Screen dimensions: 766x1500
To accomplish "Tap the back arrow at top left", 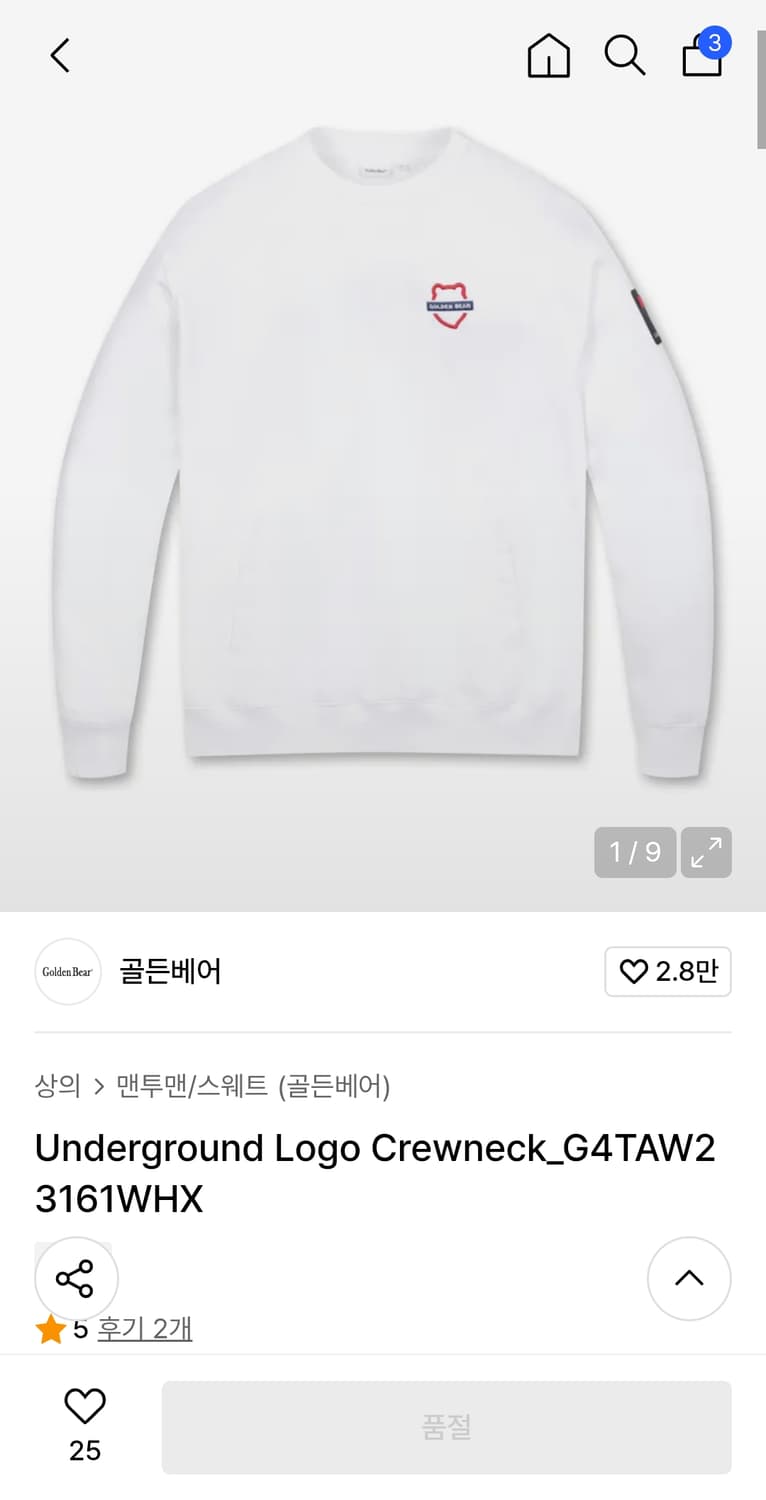I will click(x=59, y=55).
